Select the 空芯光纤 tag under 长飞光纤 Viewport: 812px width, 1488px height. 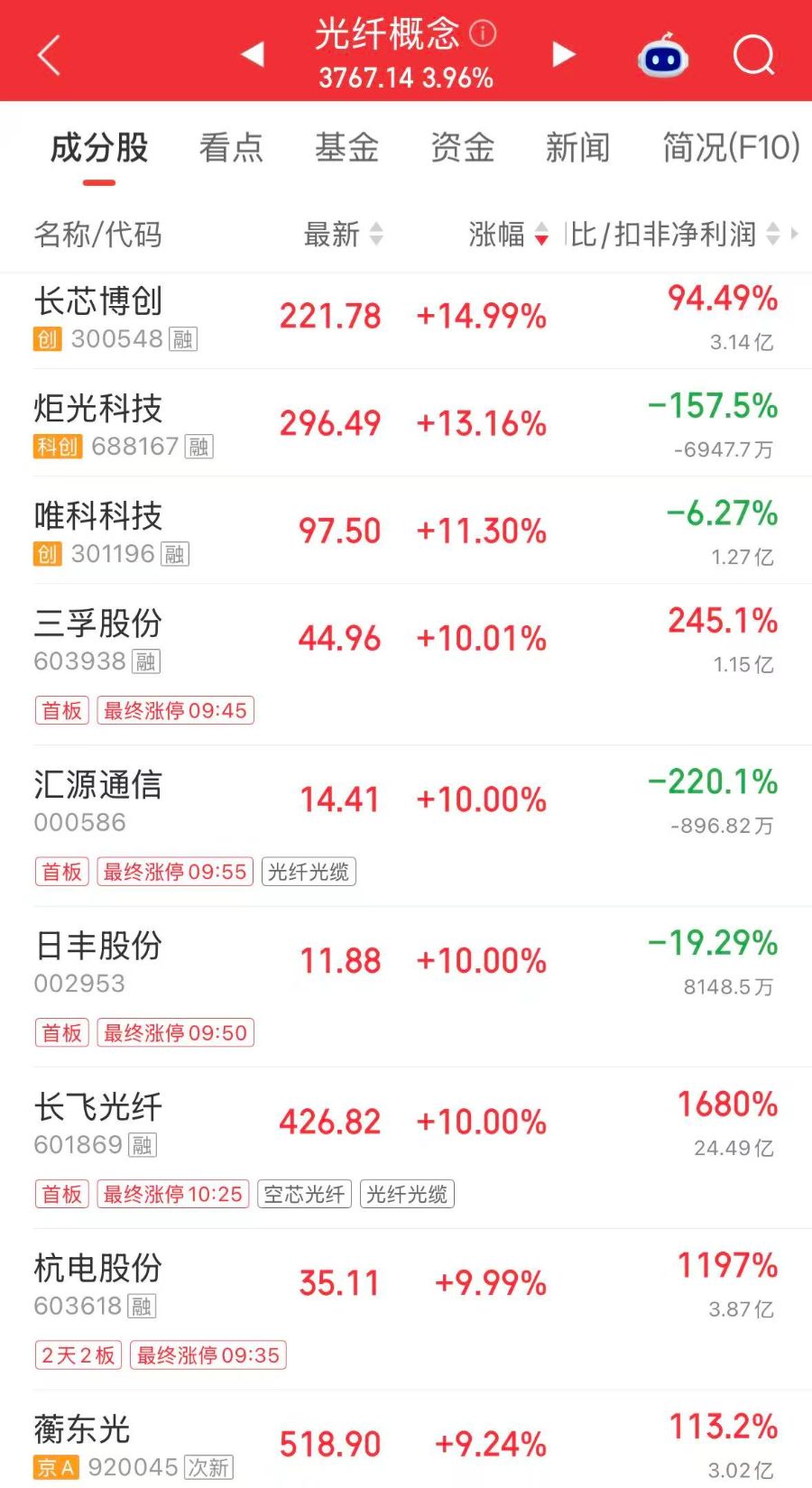[304, 1194]
